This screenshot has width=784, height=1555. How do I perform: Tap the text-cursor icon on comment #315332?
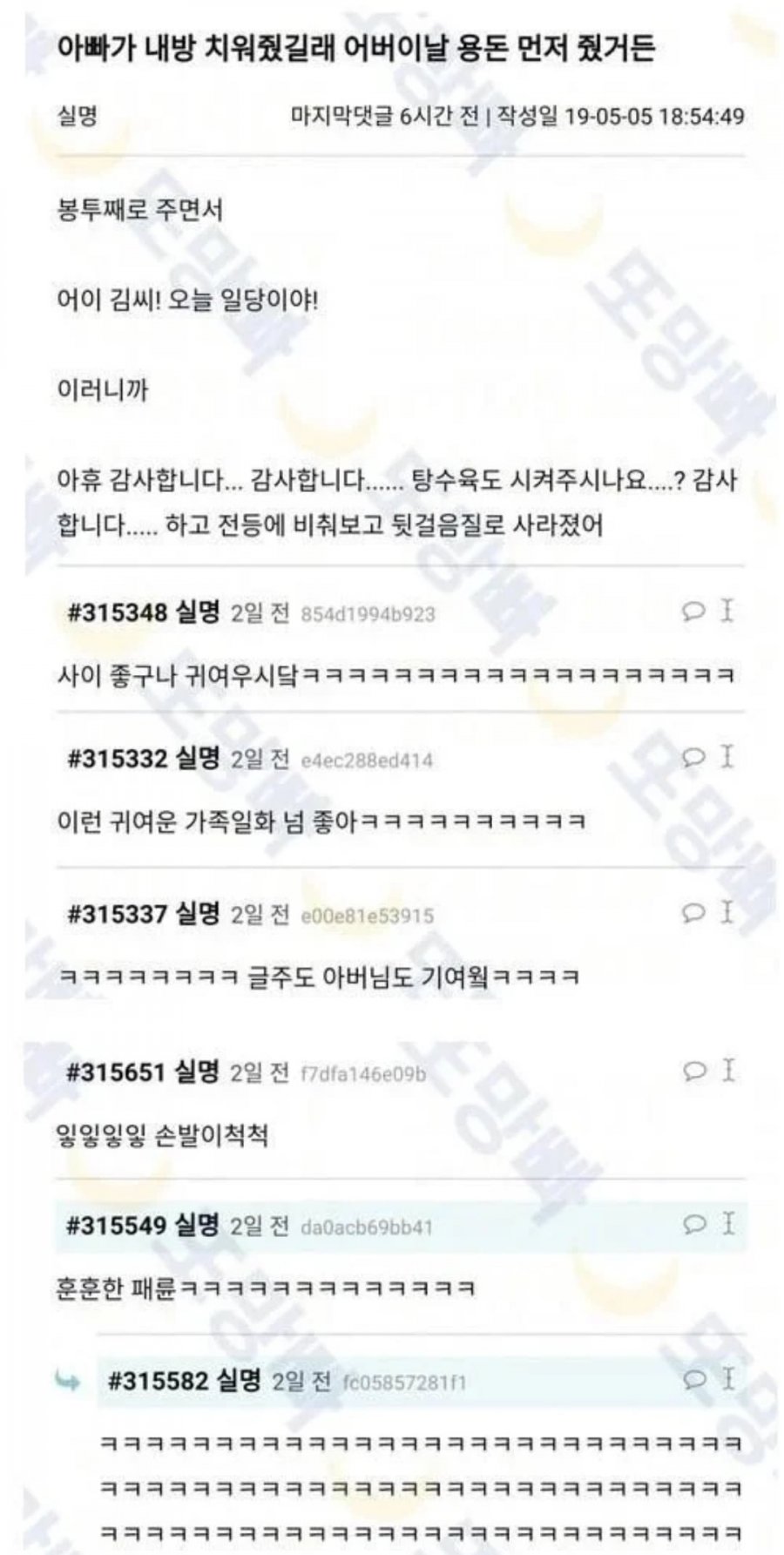727,756
